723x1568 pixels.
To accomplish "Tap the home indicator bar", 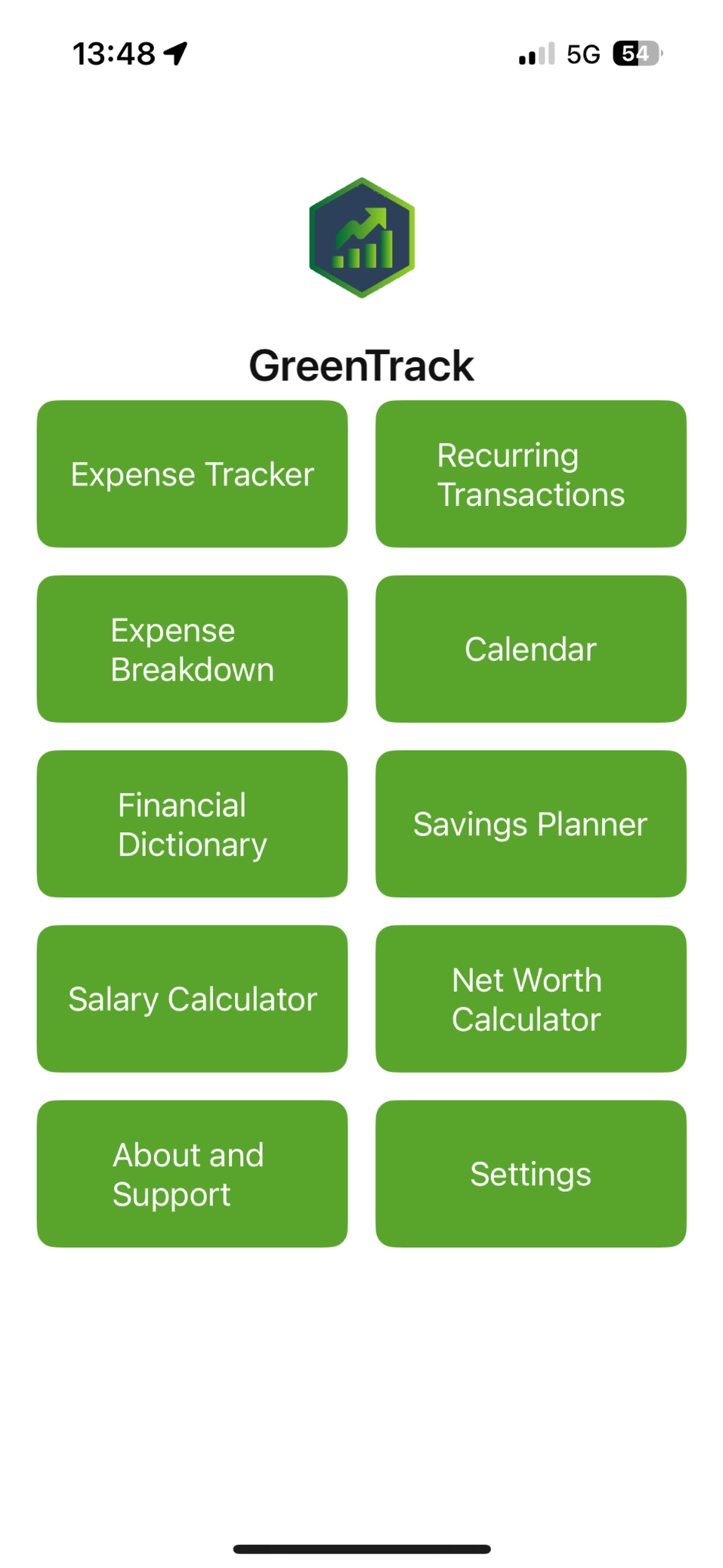I will point(361,1548).
